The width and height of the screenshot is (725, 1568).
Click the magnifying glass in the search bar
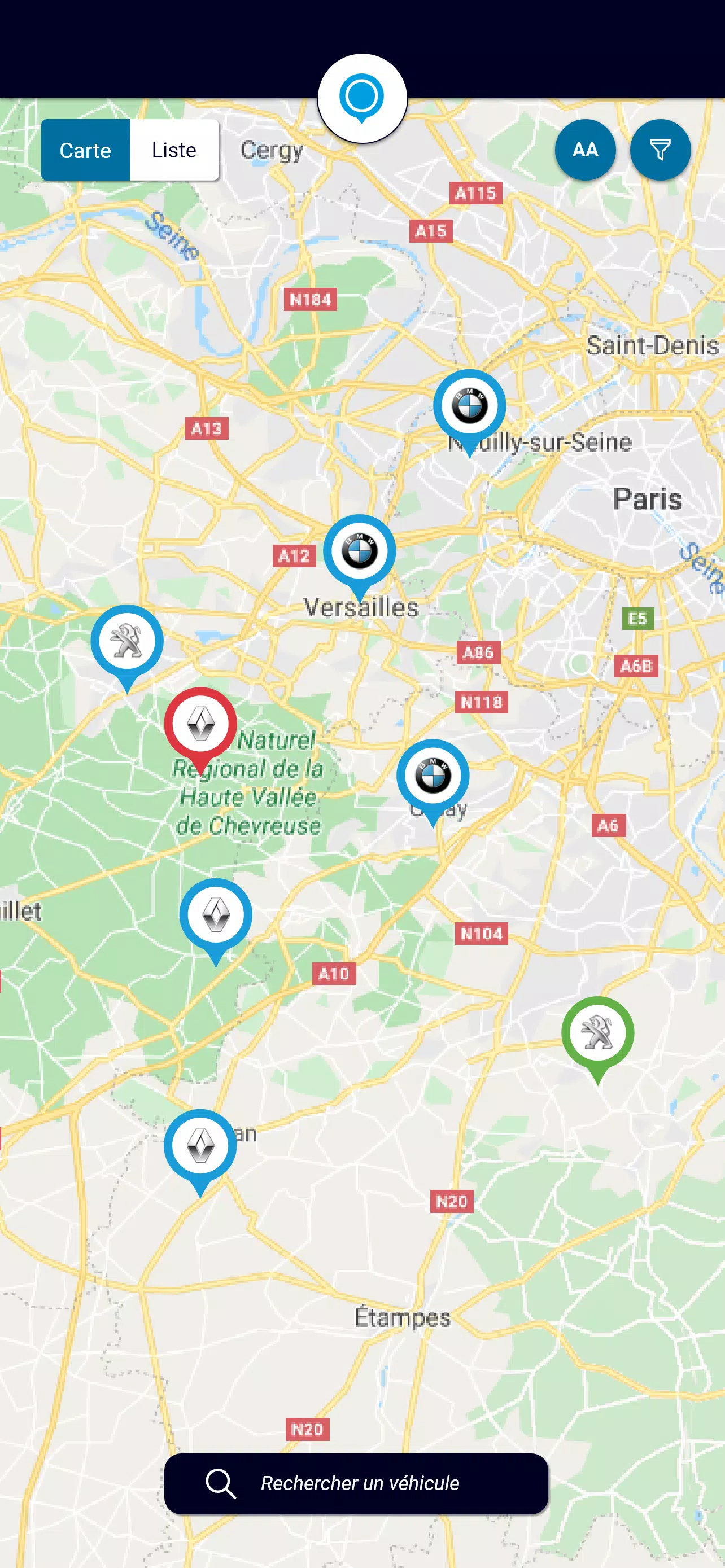(220, 1484)
